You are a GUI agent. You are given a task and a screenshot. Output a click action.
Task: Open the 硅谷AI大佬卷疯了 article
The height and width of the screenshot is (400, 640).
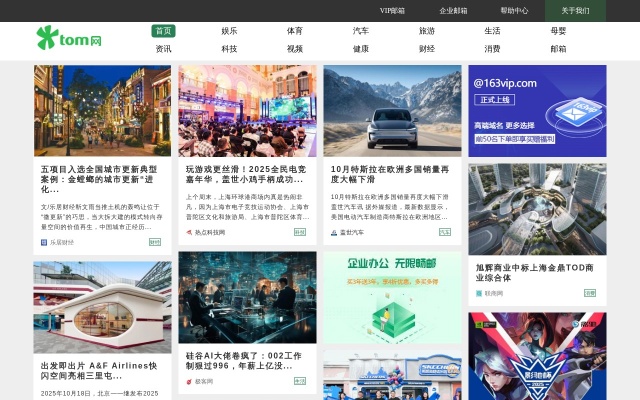pyautogui.click(x=244, y=360)
